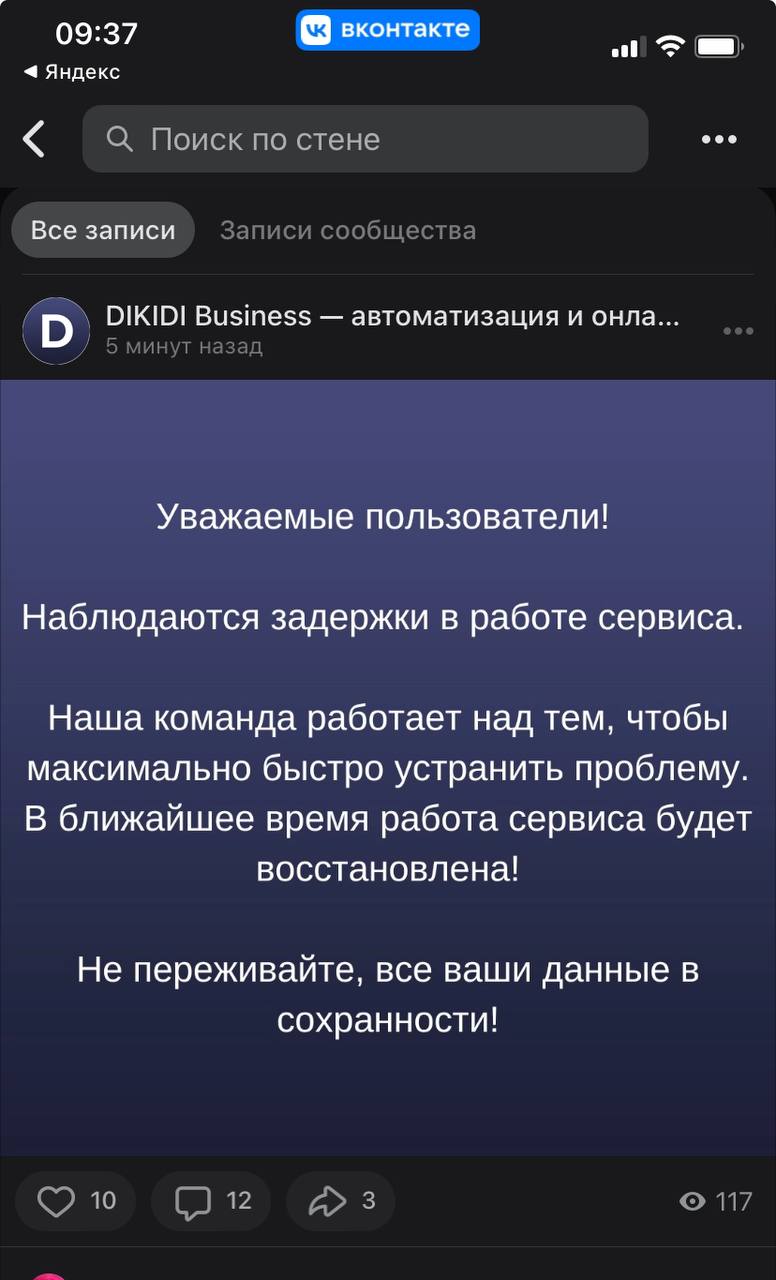Open comments on the DIKIDI post
Screen dimensions: 776x1280
pyautogui.click(x=211, y=1200)
